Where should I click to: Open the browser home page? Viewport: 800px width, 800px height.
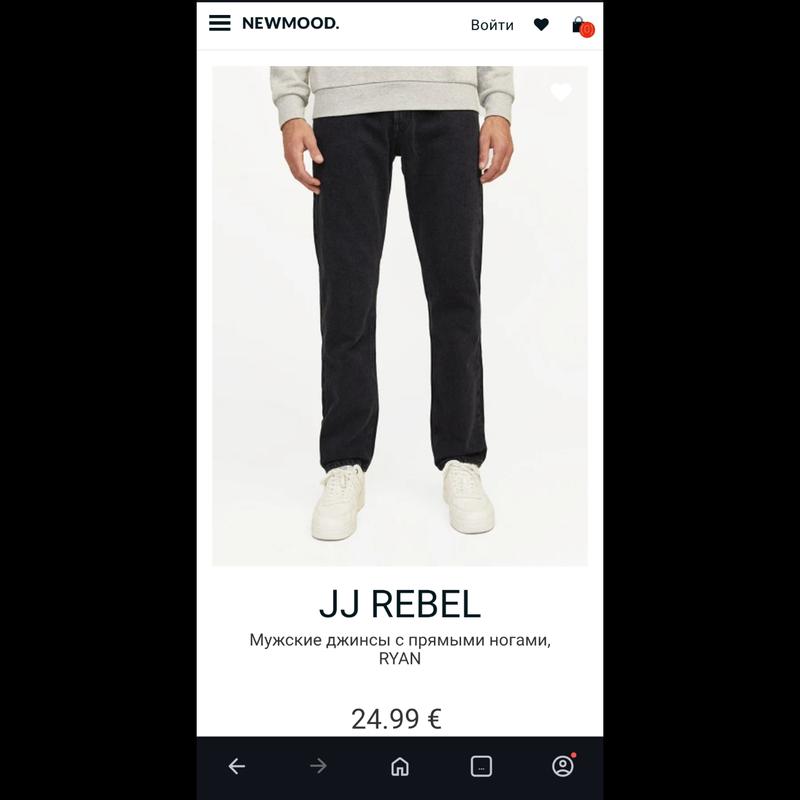point(400,766)
